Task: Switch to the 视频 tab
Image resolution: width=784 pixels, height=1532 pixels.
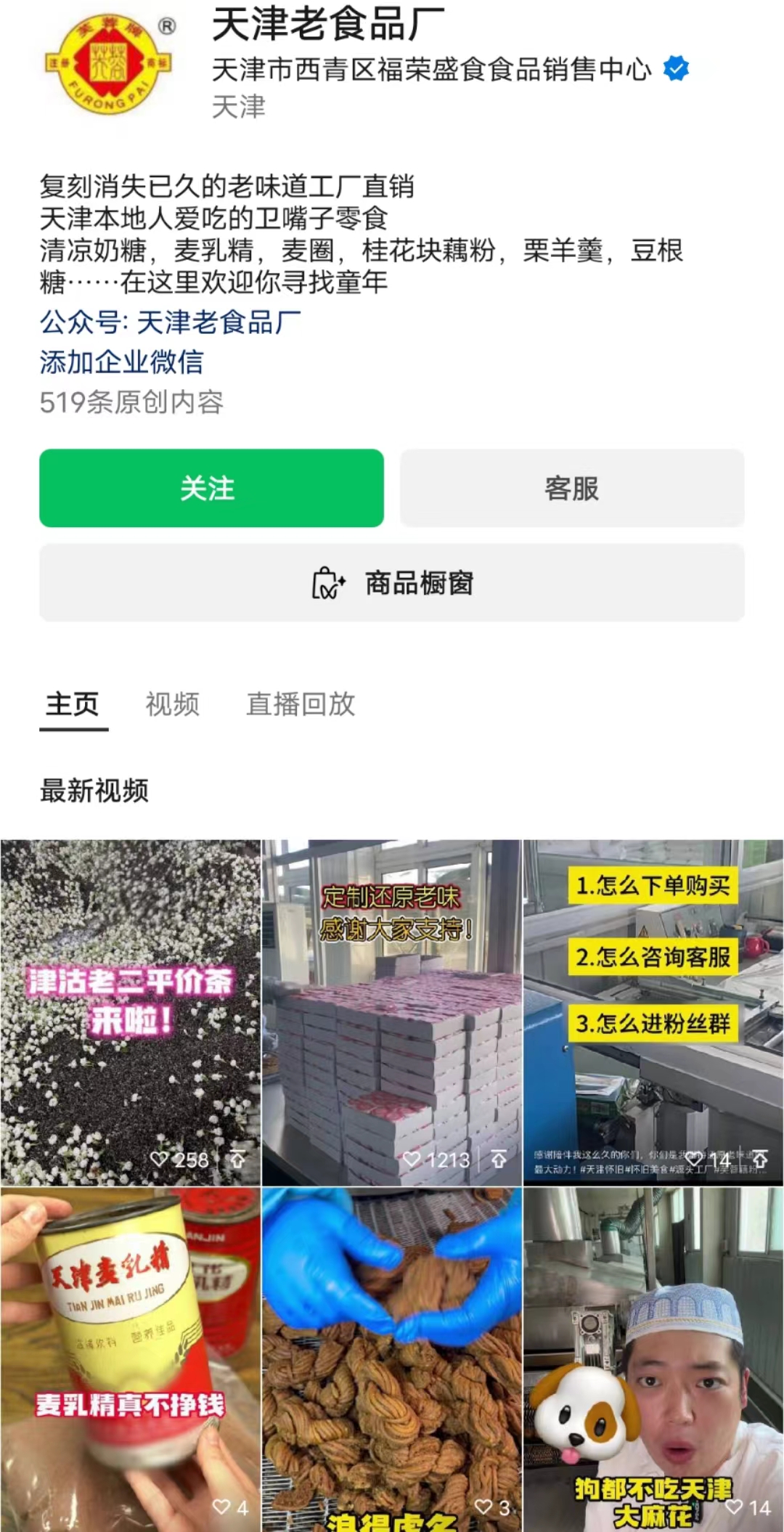Action: [x=172, y=704]
